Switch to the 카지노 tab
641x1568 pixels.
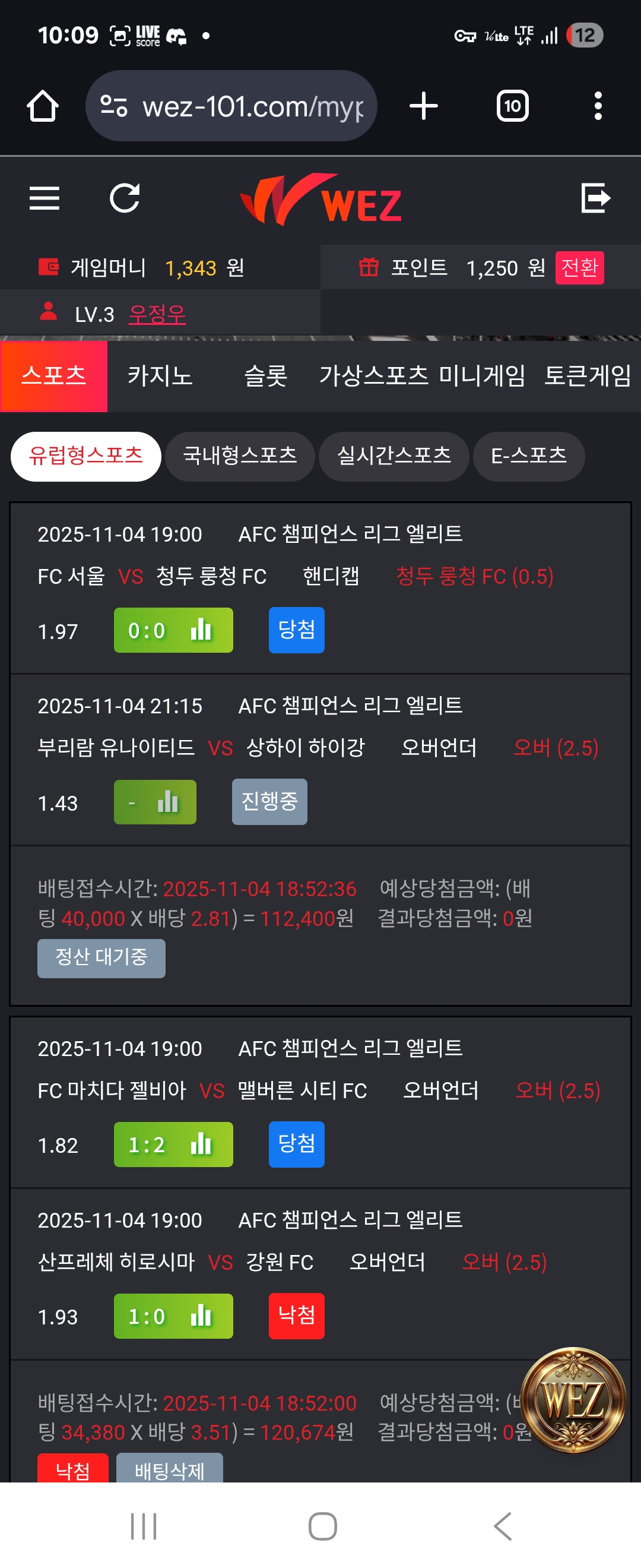click(x=160, y=375)
